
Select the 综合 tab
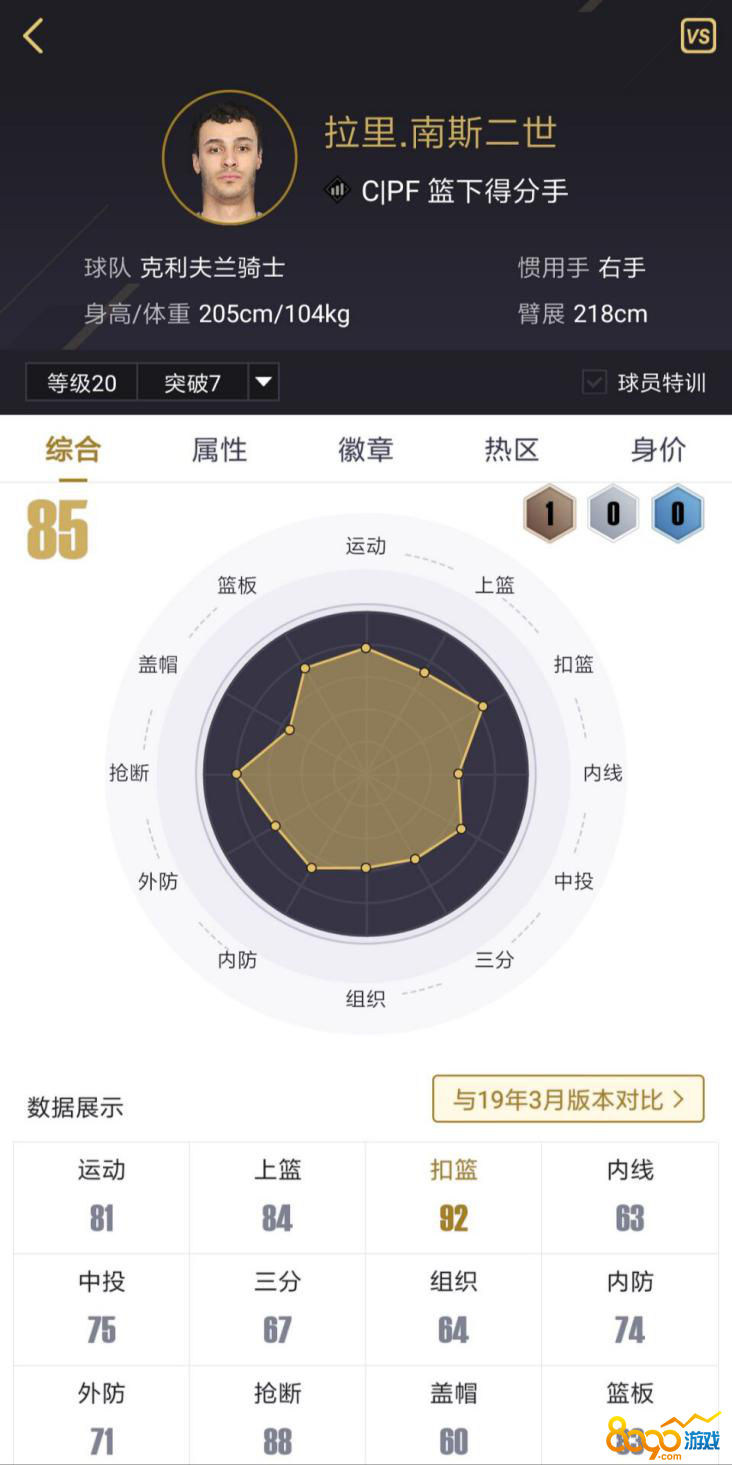coord(73,450)
